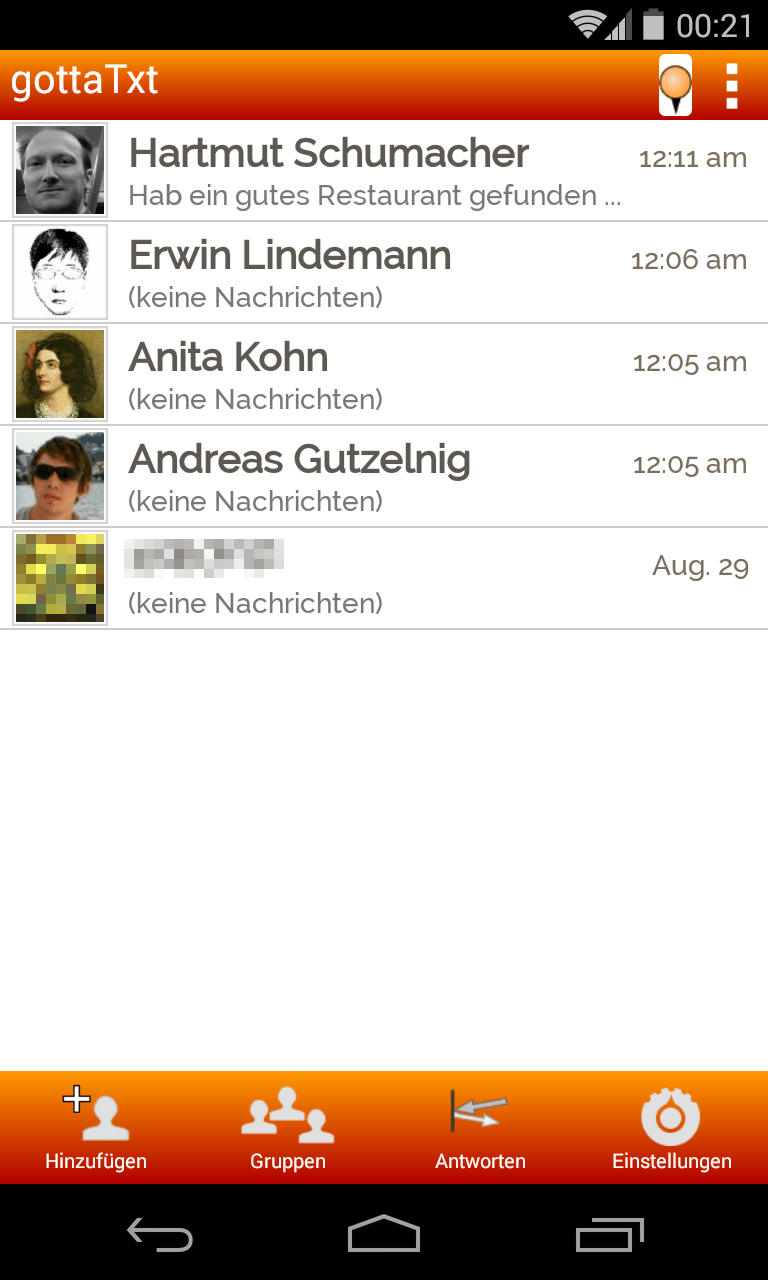Screen dimensions: 768x1280
Task: Open the overflow menu
Action: (732, 85)
